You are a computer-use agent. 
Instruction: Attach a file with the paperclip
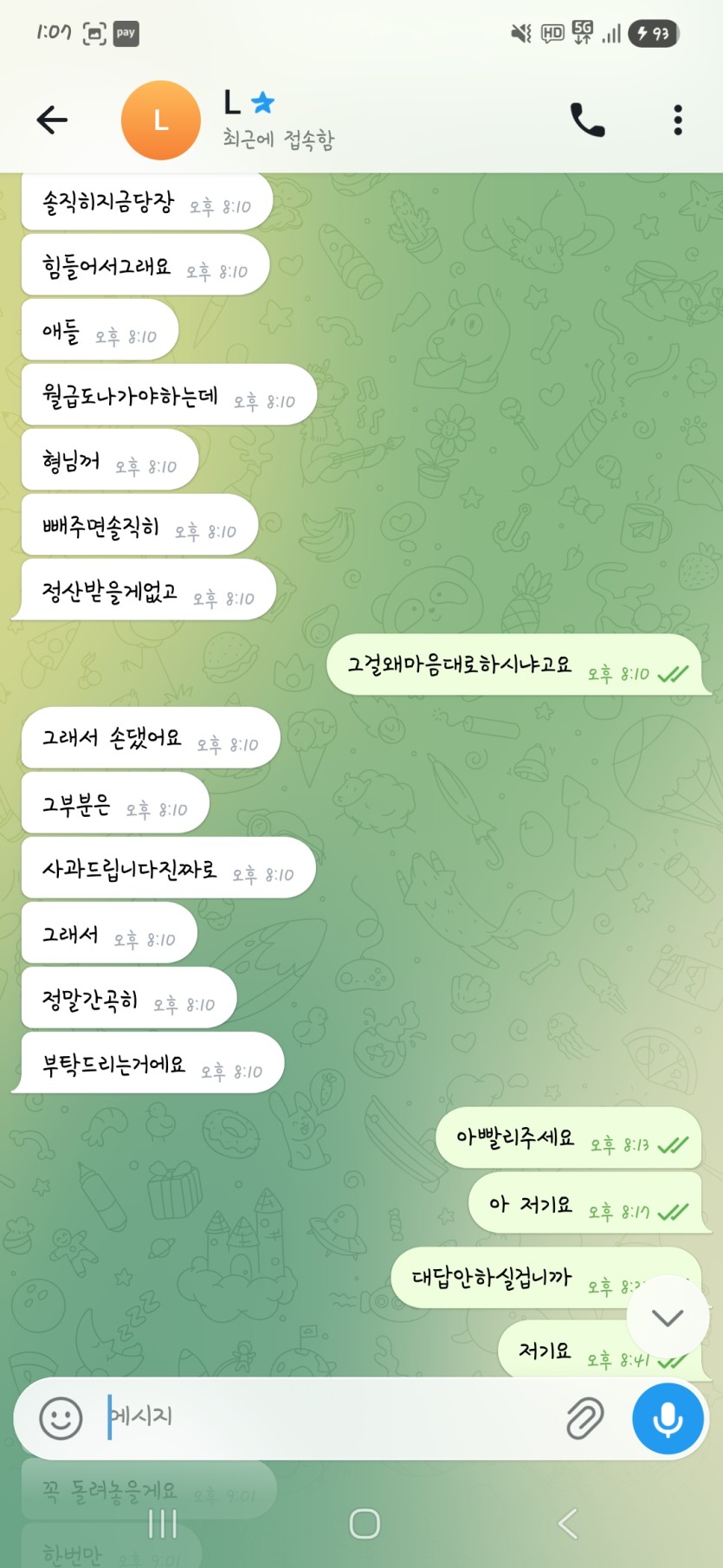click(585, 1418)
